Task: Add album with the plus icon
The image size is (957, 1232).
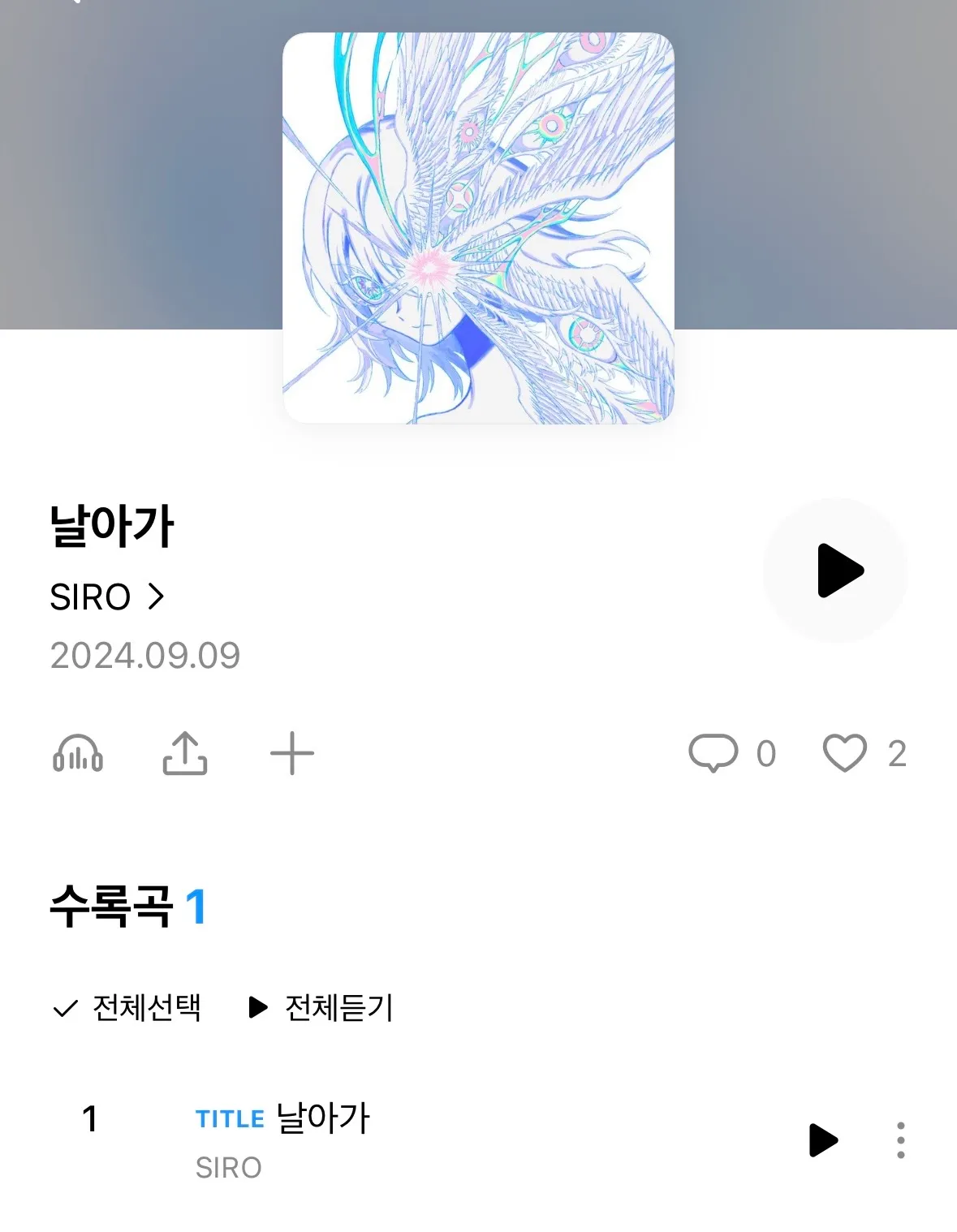Action: (x=292, y=753)
